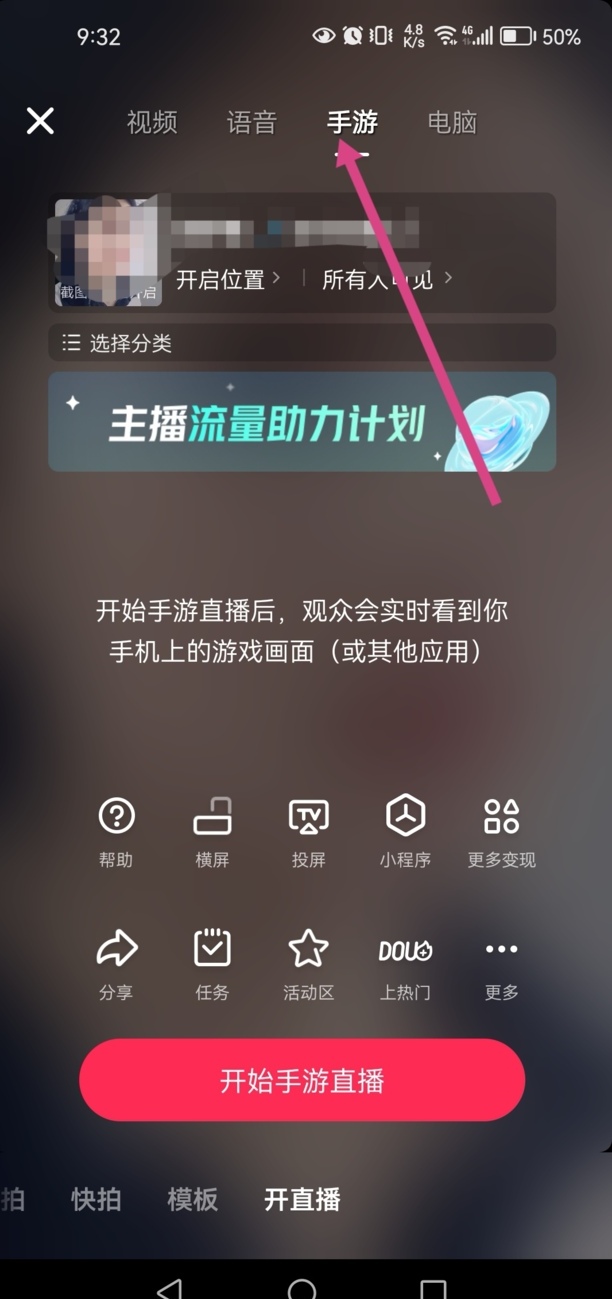Switch to the 语音 tab

252,123
